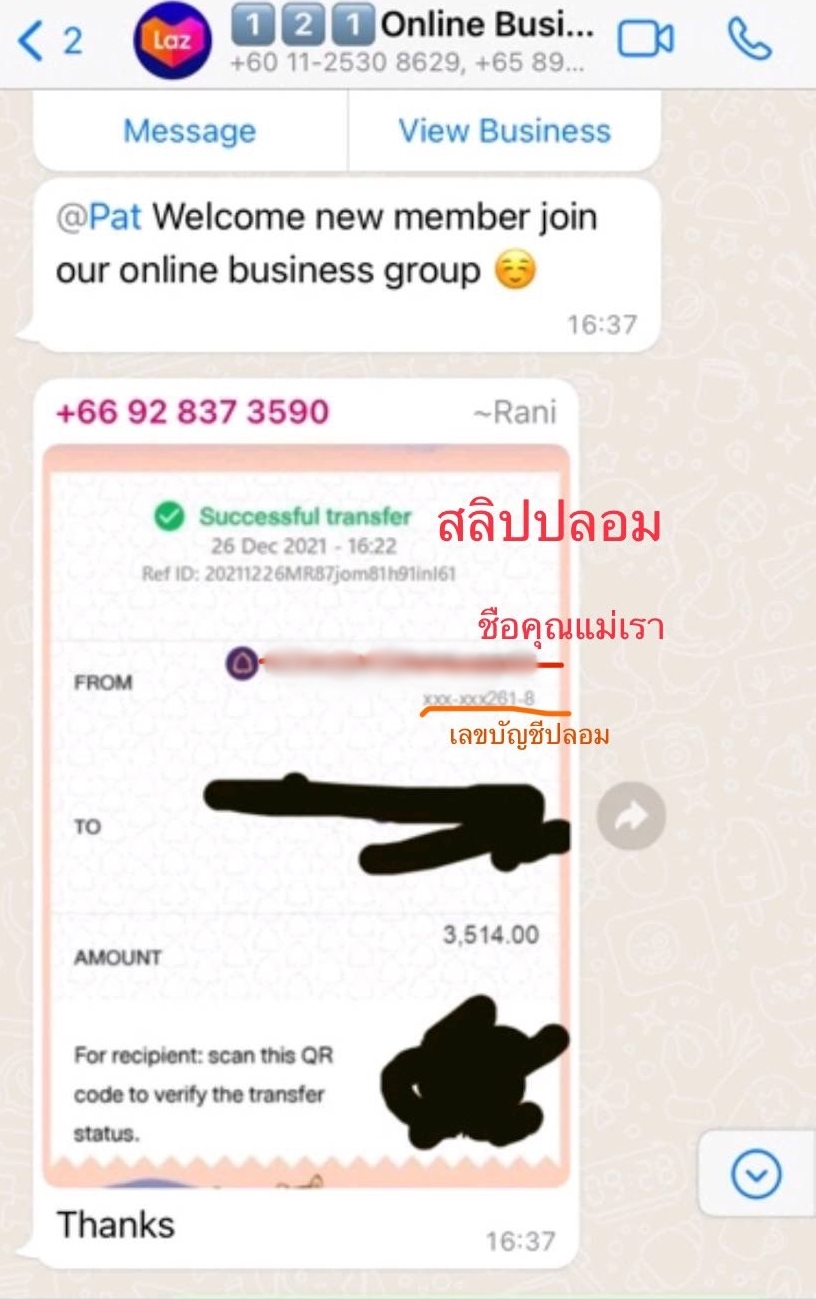Open the @Pat mention
Image resolution: width=816 pixels, height=1299 pixels.
coord(99,217)
